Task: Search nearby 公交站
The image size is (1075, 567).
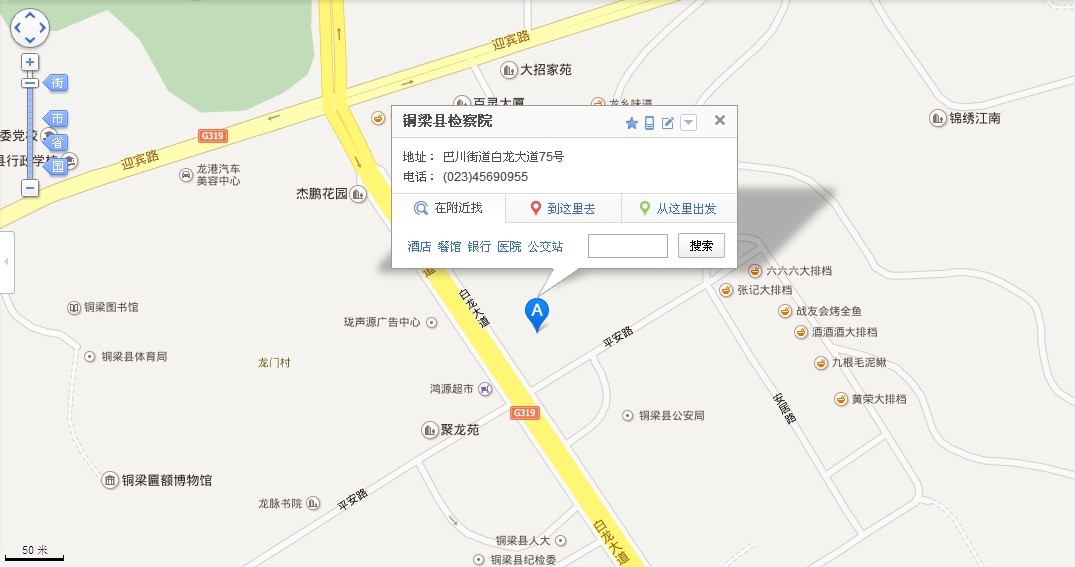Action: (x=545, y=246)
